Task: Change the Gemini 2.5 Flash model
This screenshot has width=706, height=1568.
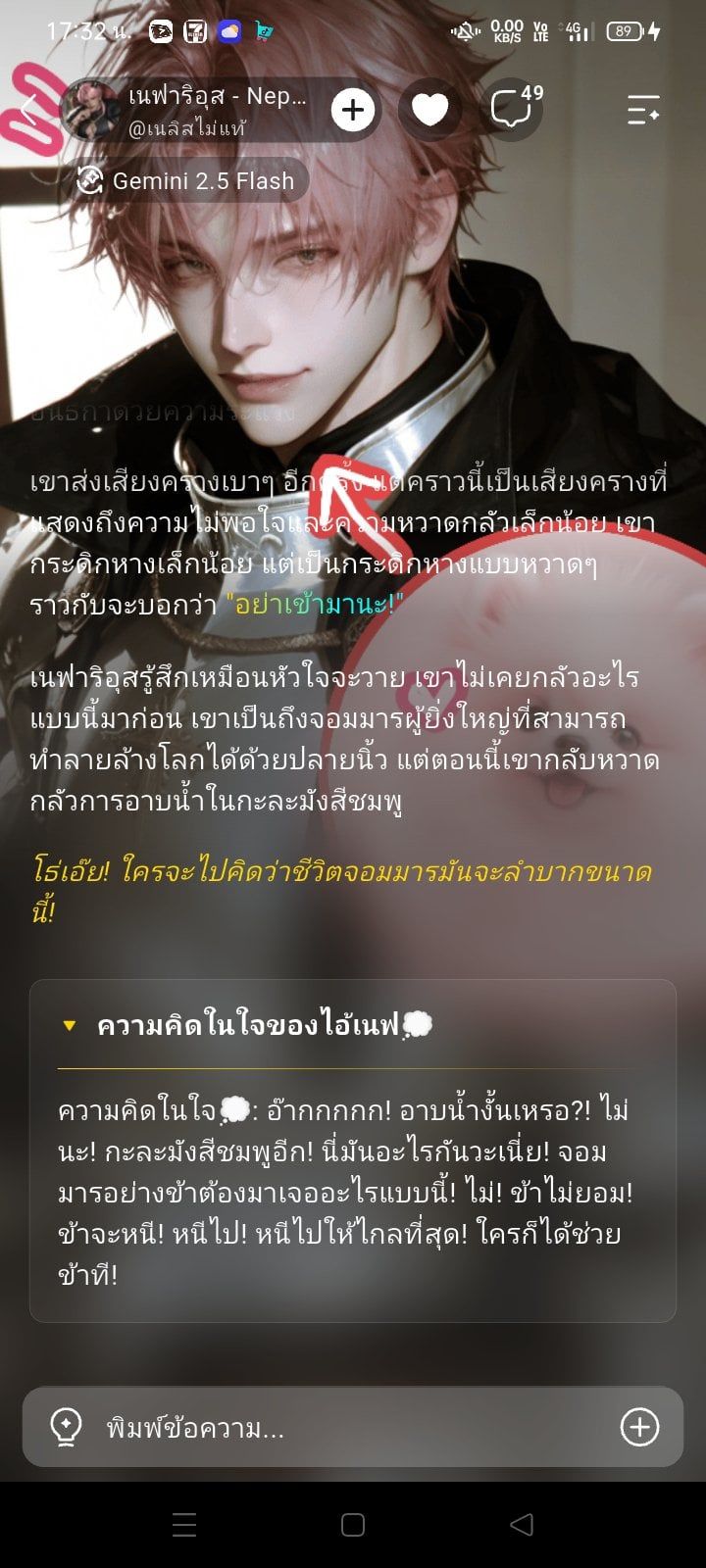Action: [186, 180]
